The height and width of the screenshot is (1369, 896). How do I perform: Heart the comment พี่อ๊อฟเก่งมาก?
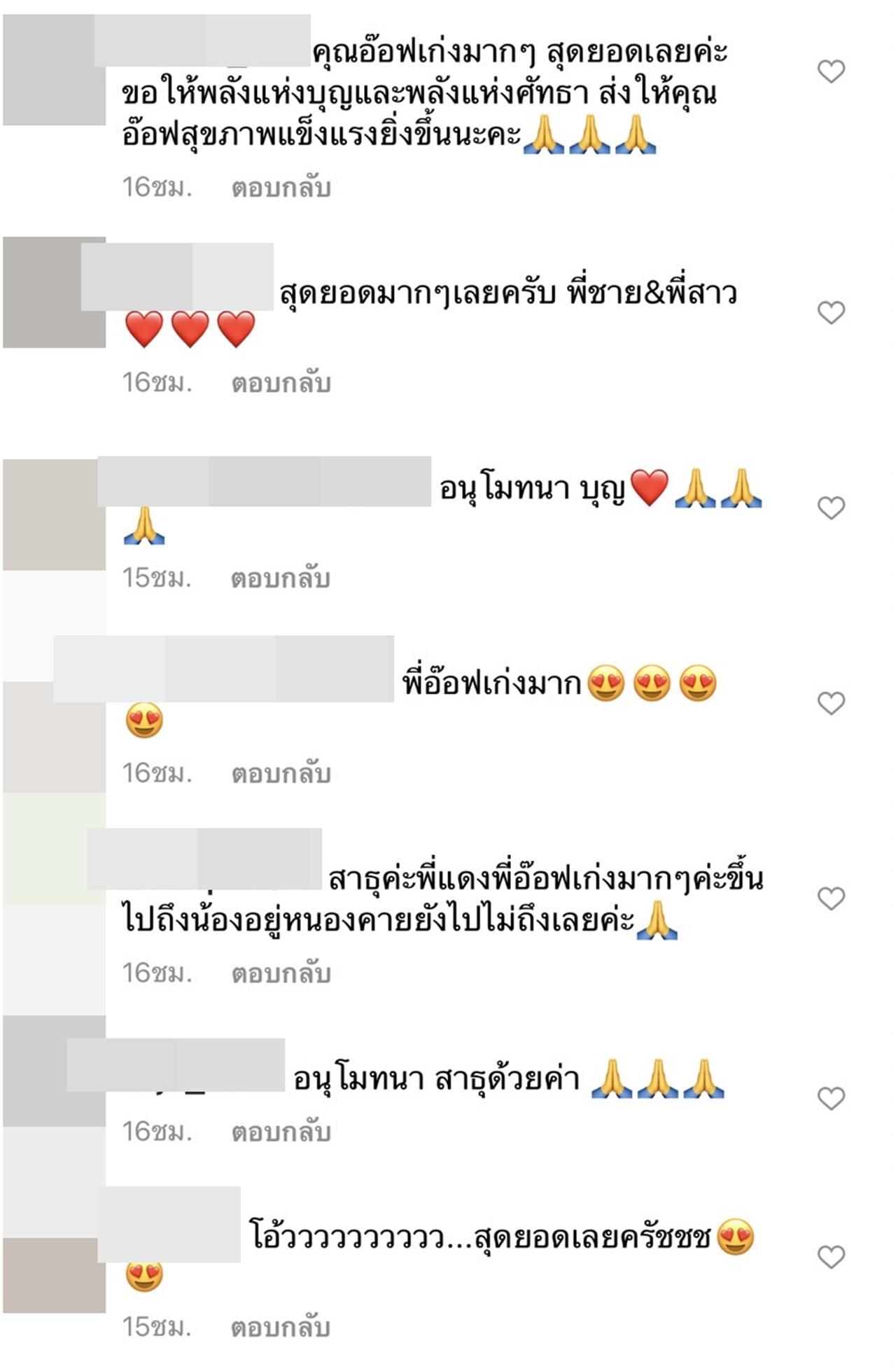point(831,703)
